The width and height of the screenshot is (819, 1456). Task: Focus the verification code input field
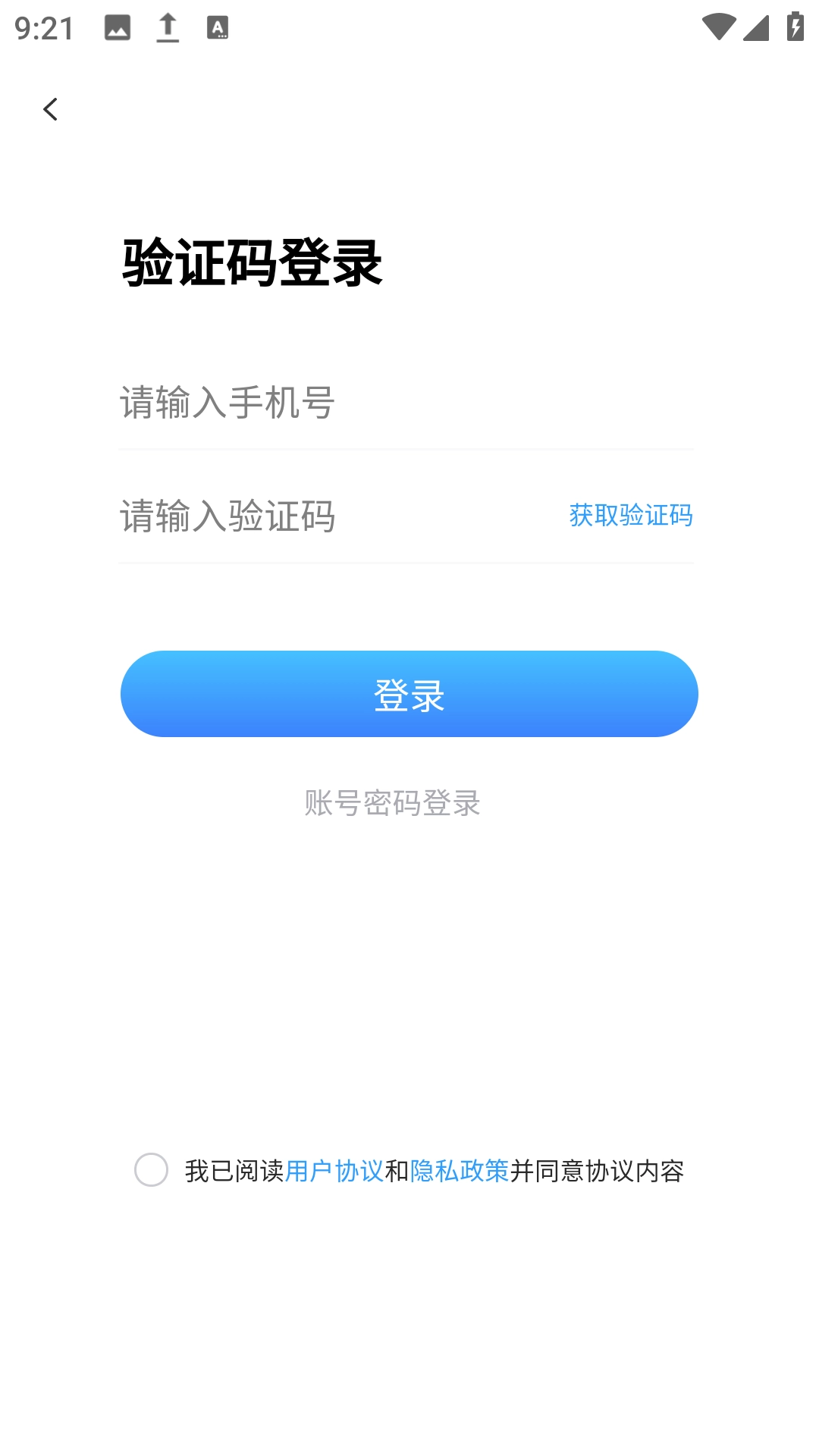pyautogui.click(x=334, y=516)
